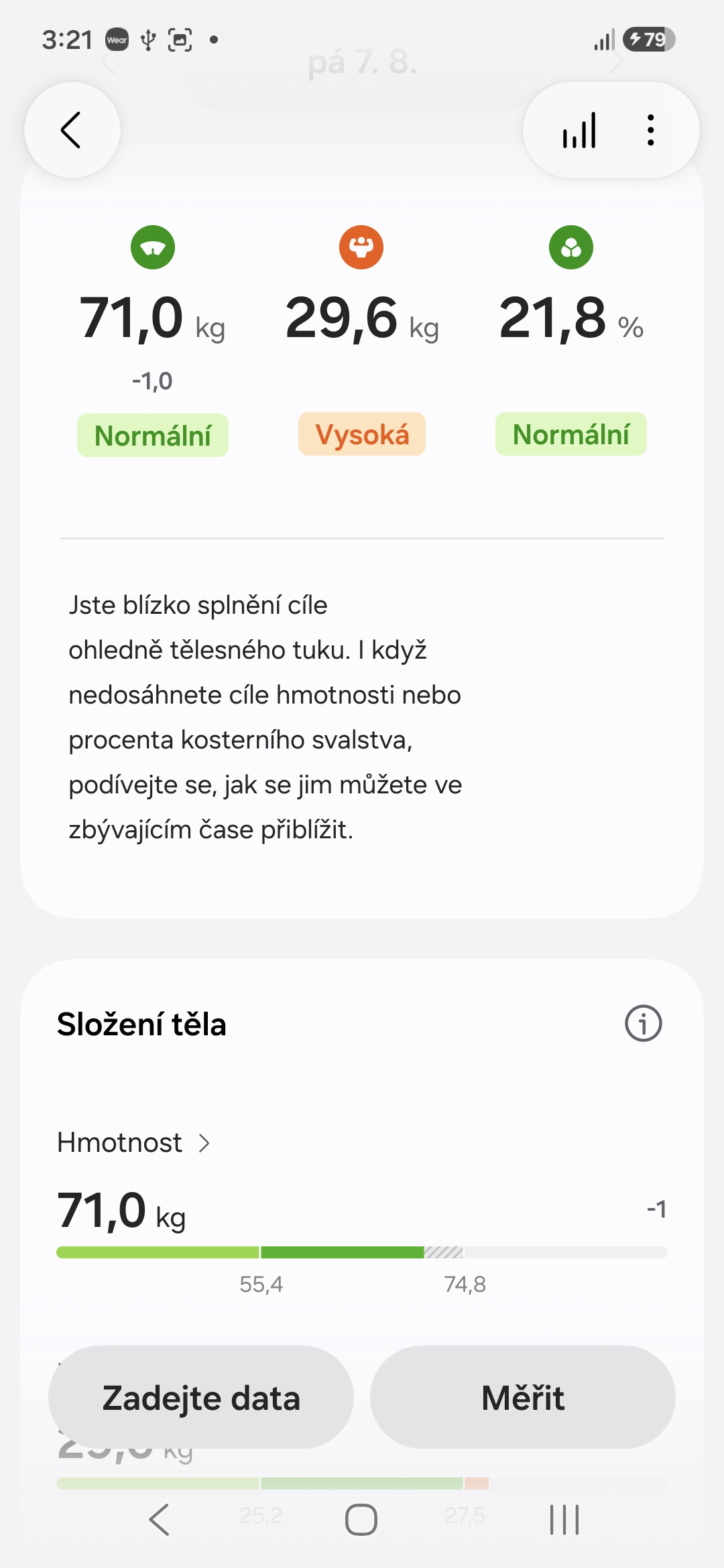Tap the Zadejte data button
The height and width of the screenshot is (1568, 724).
pyautogui.click(x=201, y=1397)
